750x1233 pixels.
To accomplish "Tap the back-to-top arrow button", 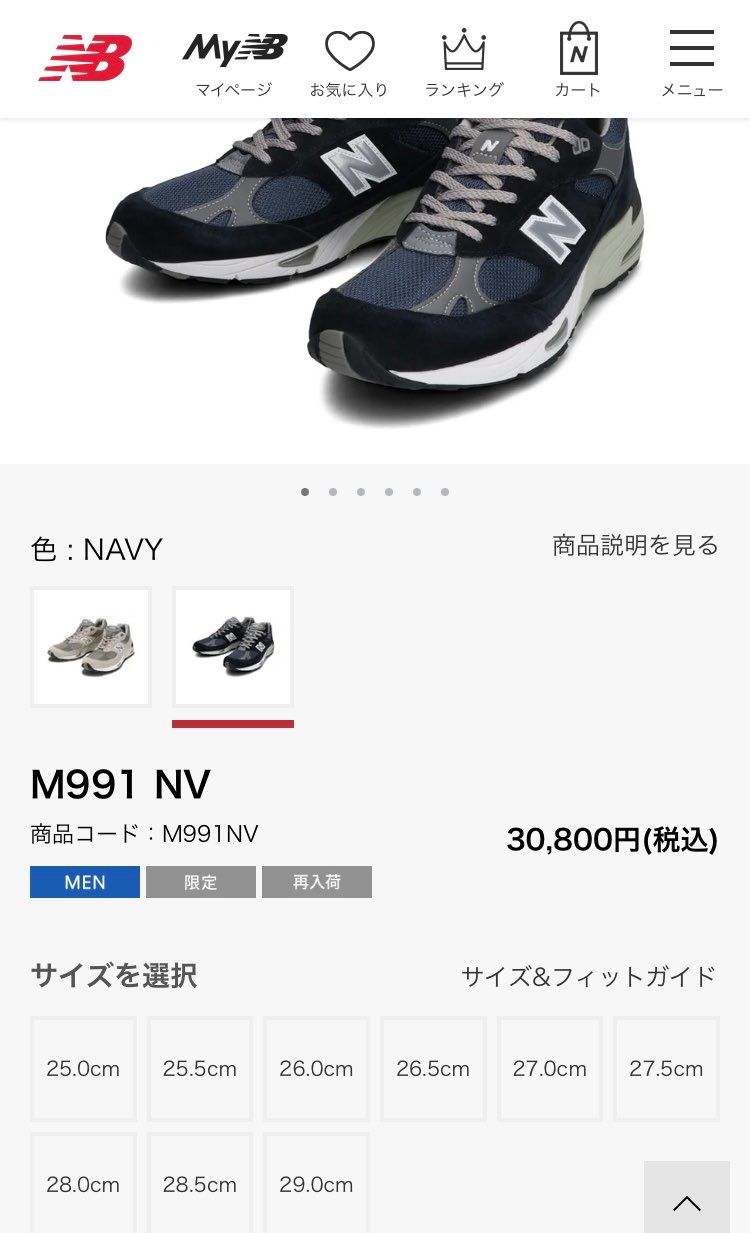I will [687, 1198].
